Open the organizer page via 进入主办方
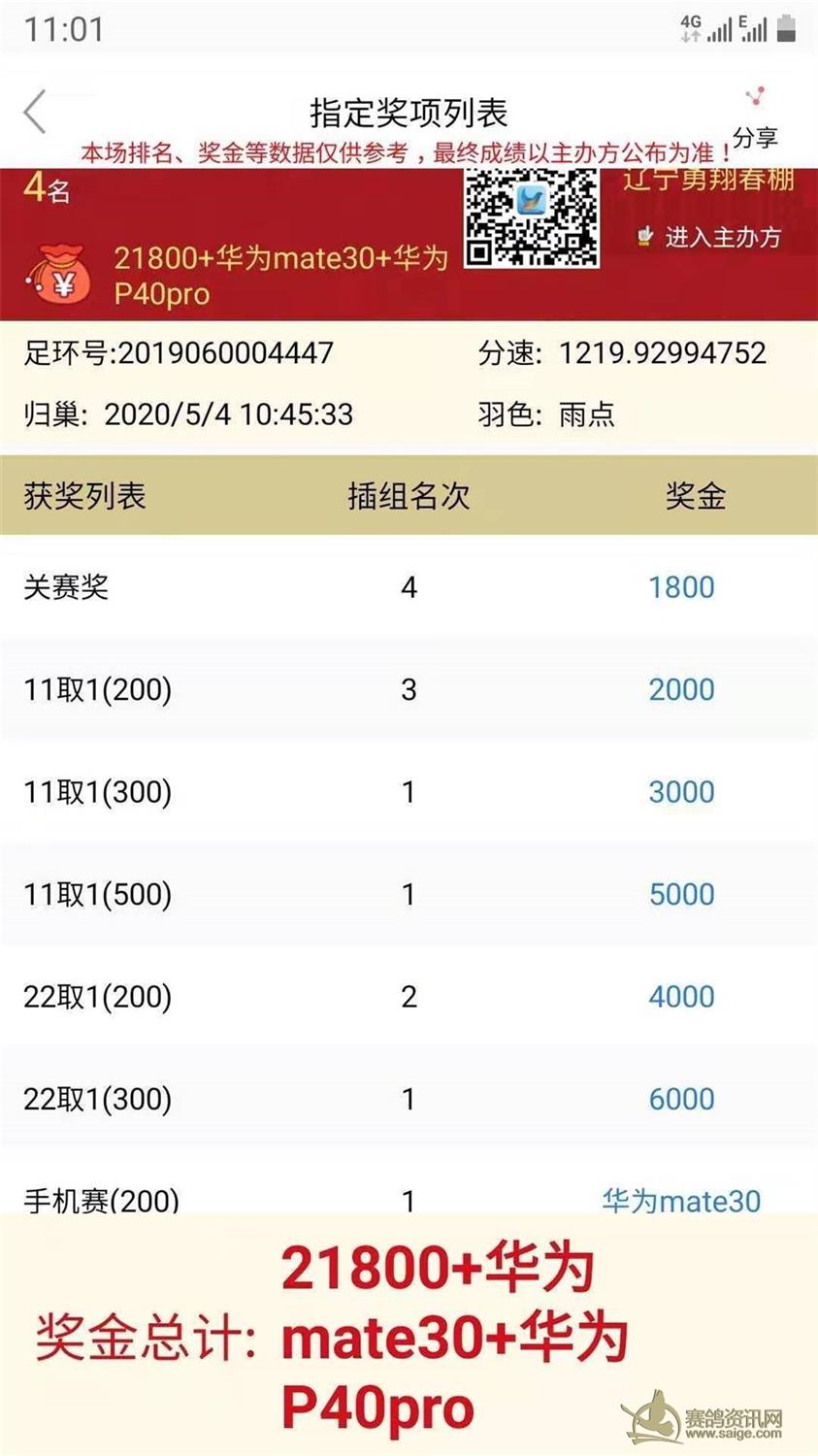The width and height of the screenshot is (818, 1456). click(710, 237)
